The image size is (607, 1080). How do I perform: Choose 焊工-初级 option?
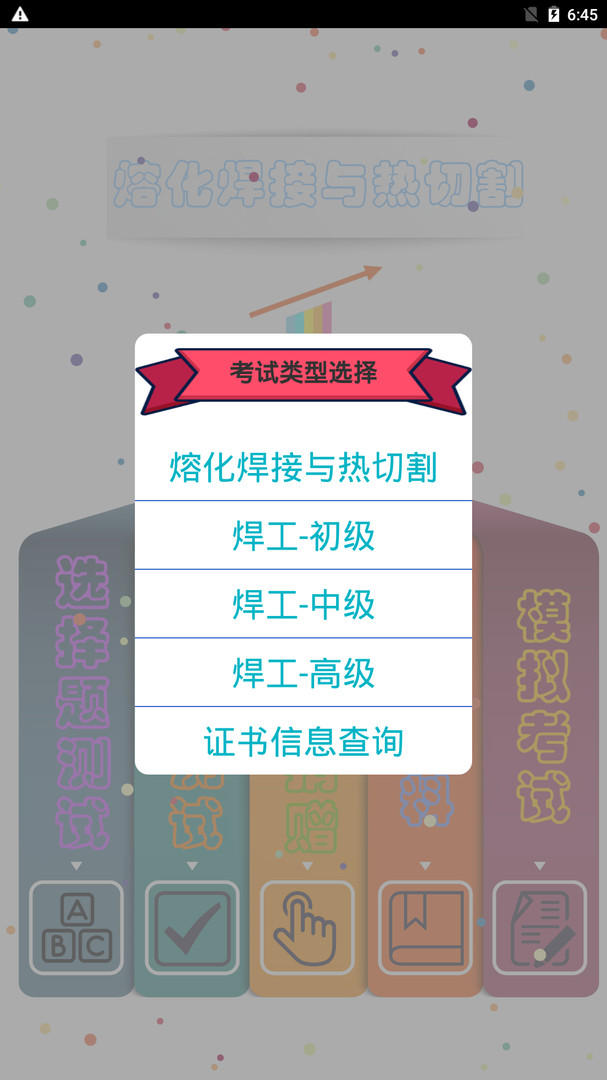click(x=303, y=536)
